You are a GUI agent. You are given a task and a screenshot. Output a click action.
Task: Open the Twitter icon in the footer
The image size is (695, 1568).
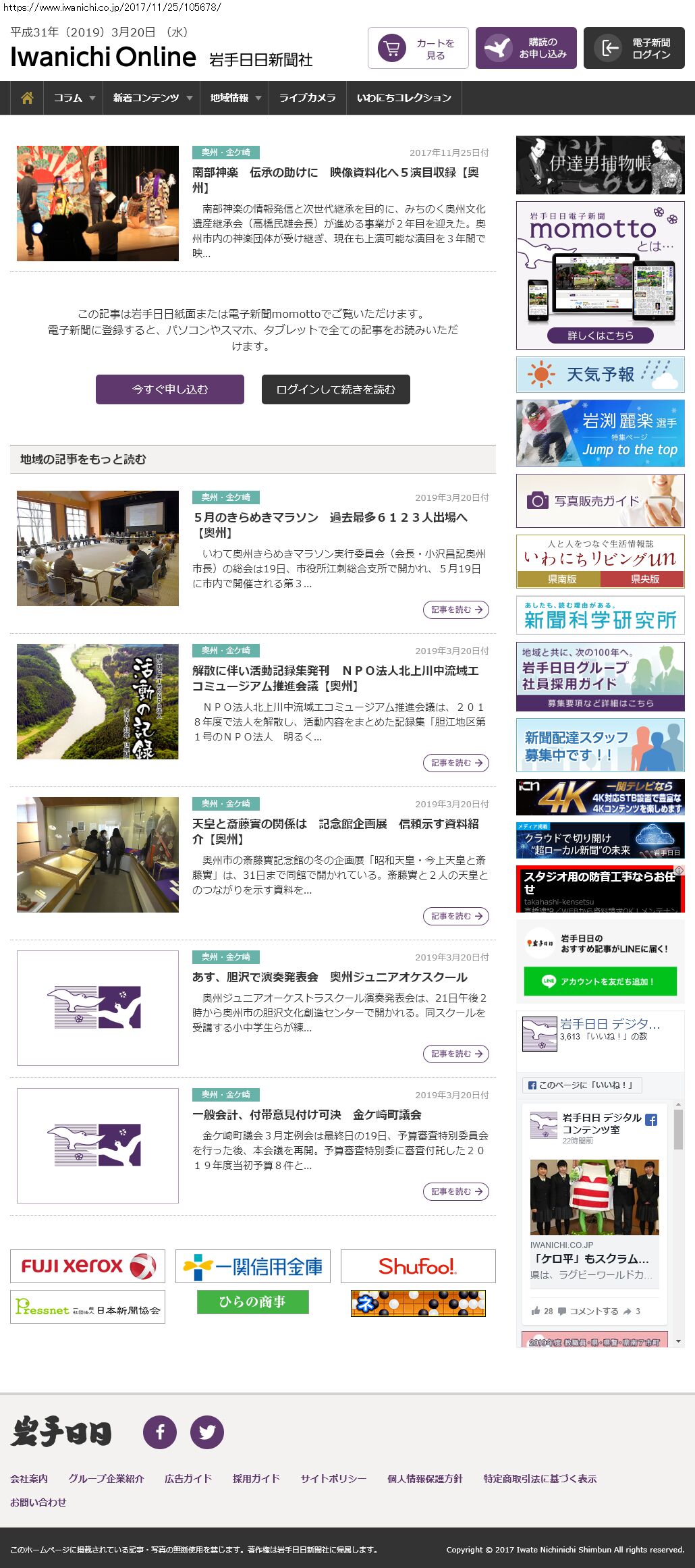point(207,1432)
